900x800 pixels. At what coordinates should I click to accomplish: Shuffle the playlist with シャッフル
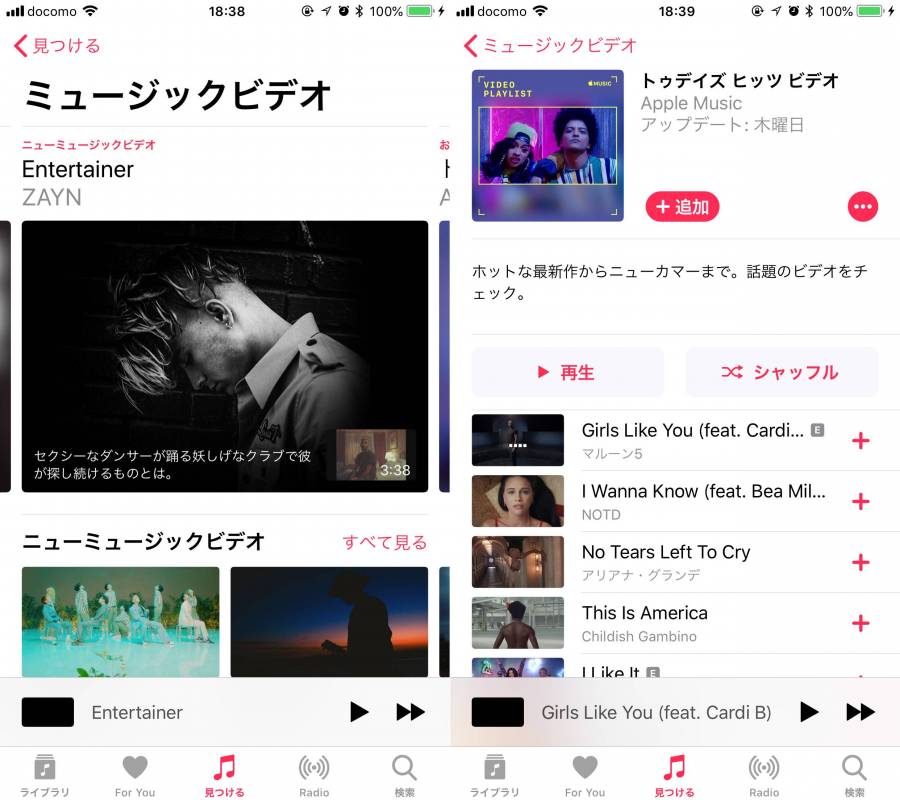point(781,372)
